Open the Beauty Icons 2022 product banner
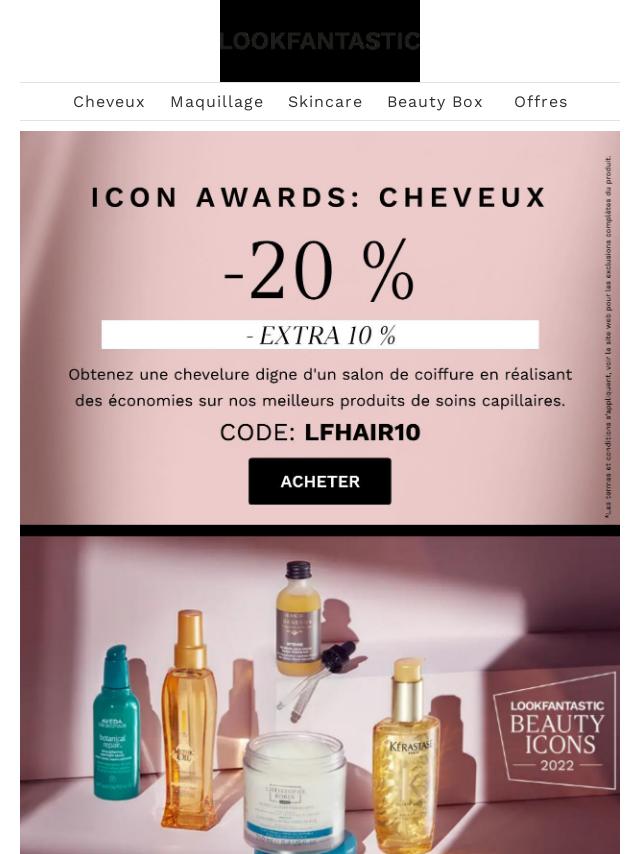640x854 pixels. point(320,695)
